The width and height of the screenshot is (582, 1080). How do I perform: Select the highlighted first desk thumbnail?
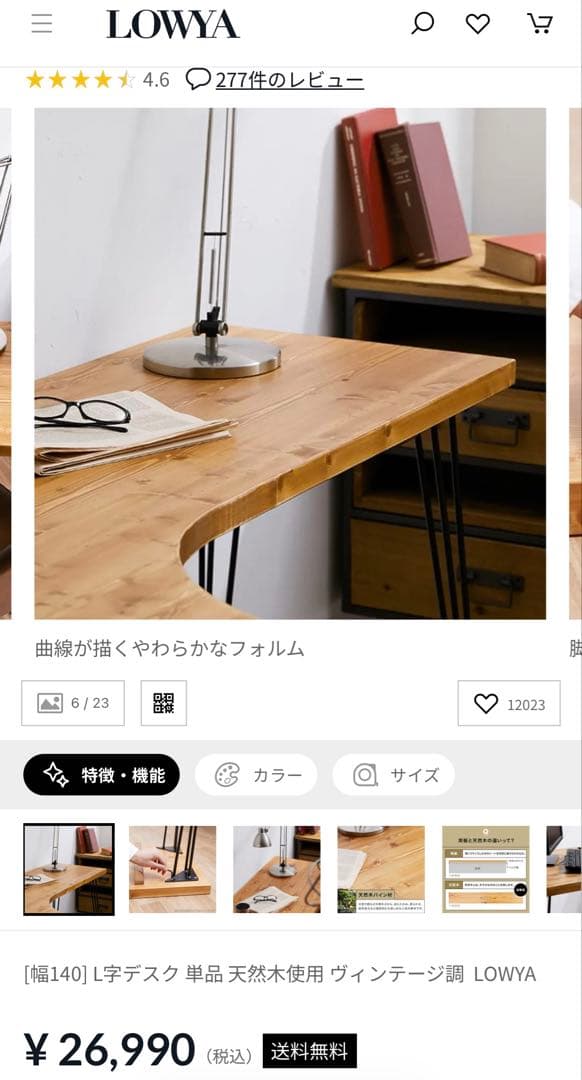click(69, 869)
